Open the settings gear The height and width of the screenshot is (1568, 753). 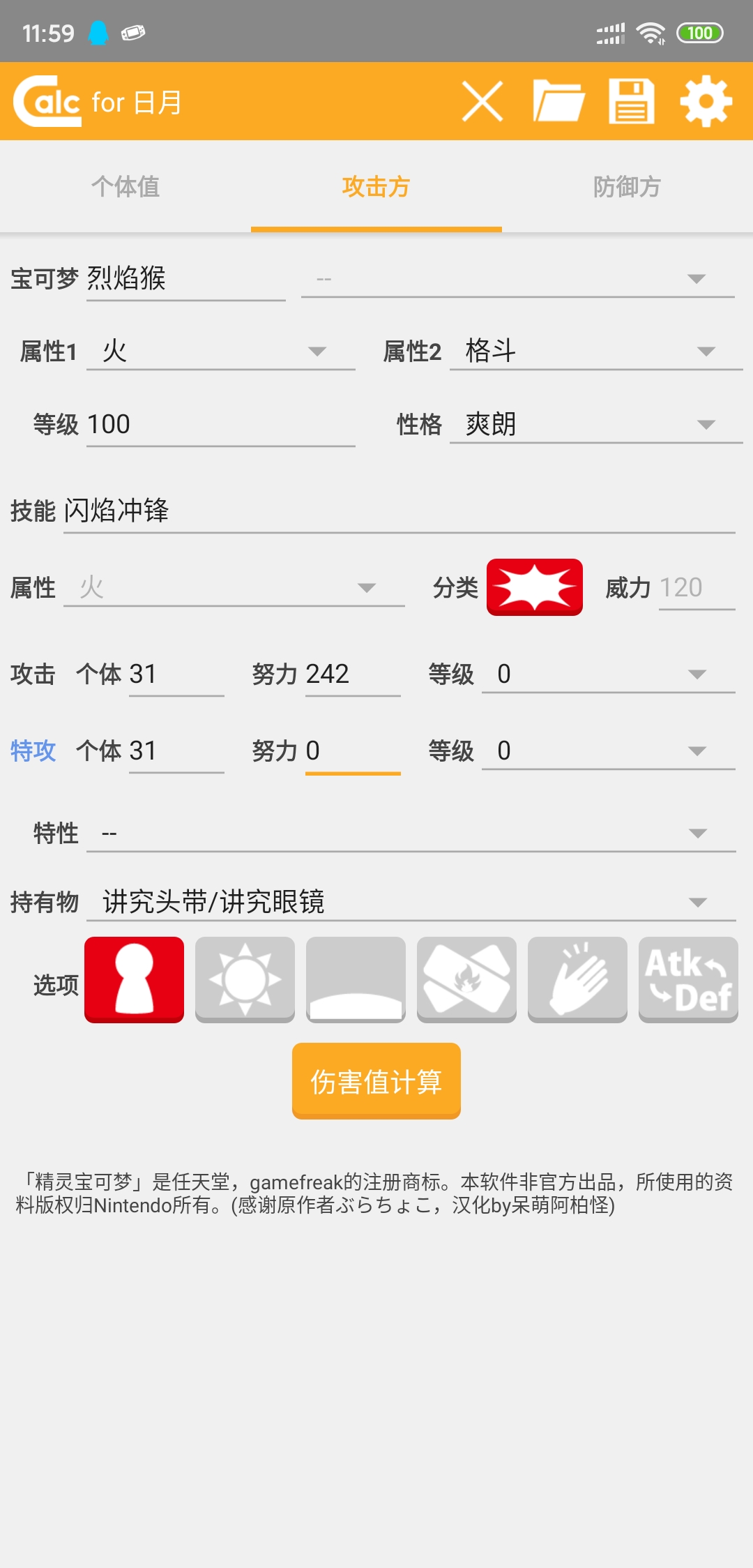[706, 101]
